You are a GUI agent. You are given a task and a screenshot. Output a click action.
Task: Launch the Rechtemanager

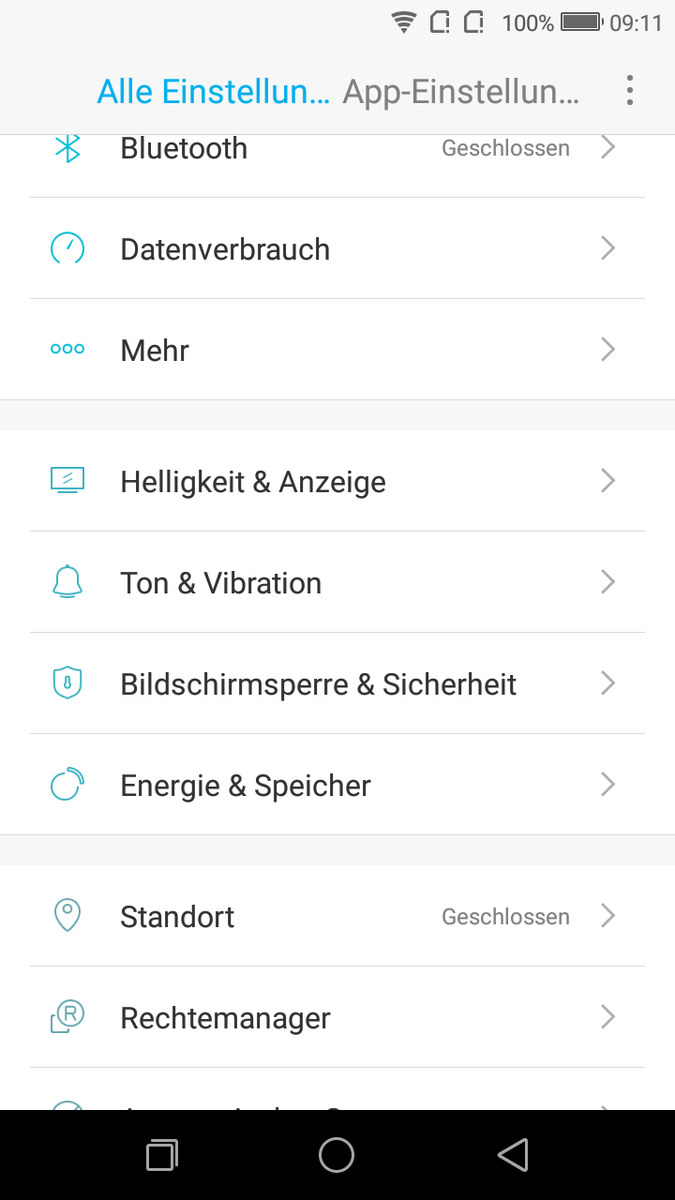pos(336,1018)
